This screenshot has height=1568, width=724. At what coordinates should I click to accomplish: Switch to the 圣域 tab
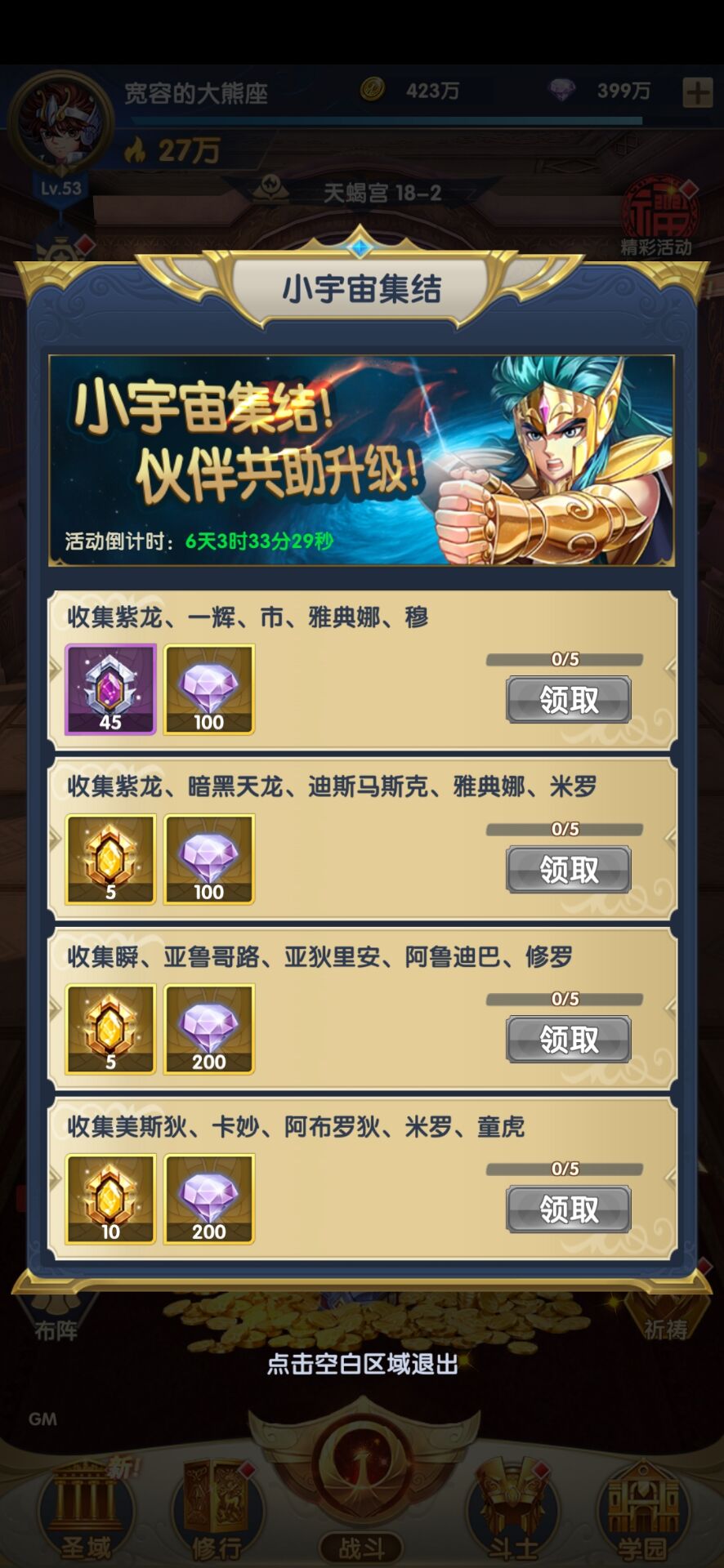(x=85, y=1511)
